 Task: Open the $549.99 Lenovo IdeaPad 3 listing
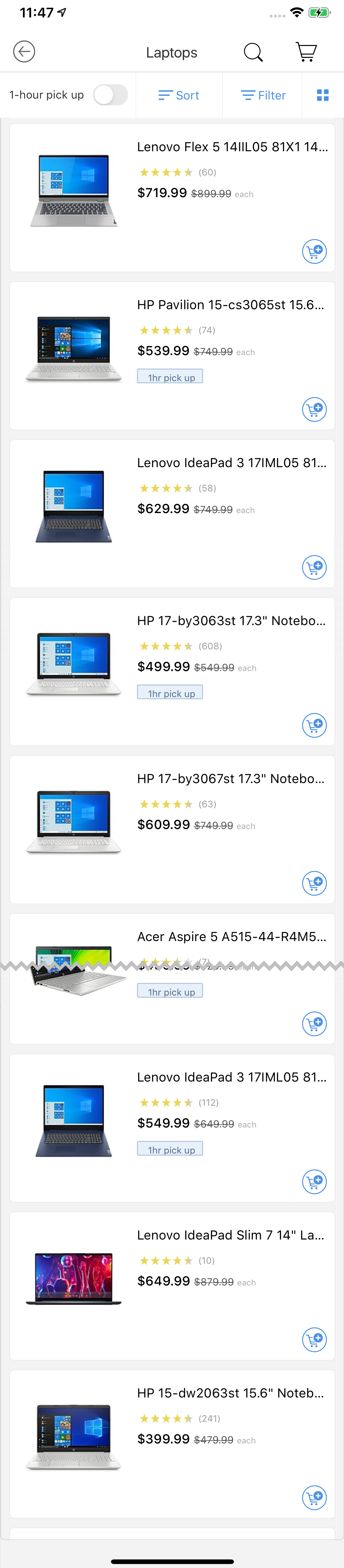[231, 1077]
